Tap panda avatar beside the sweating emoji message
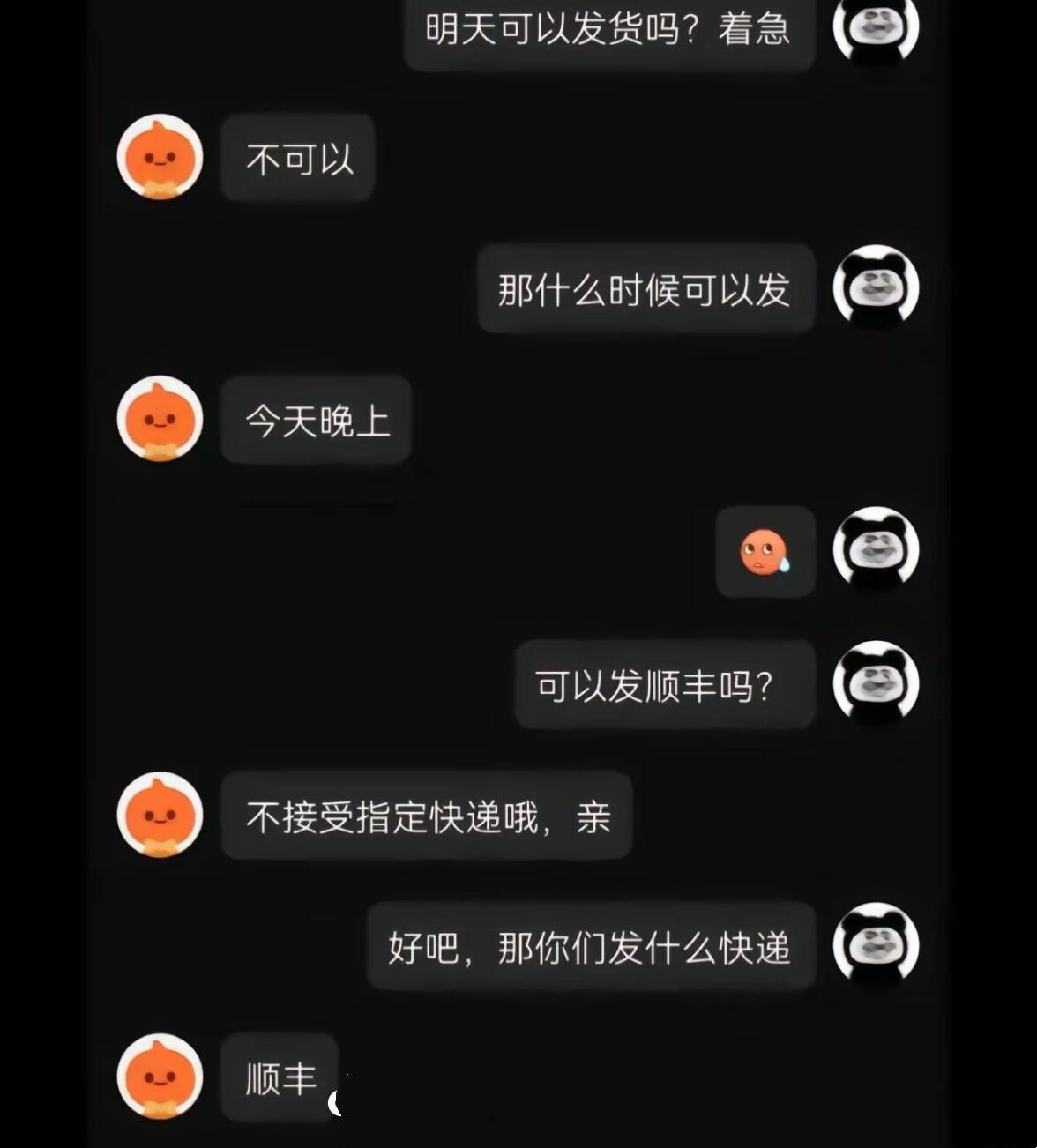This screenshot has width=1037, height=1148. tap(876, 549)
